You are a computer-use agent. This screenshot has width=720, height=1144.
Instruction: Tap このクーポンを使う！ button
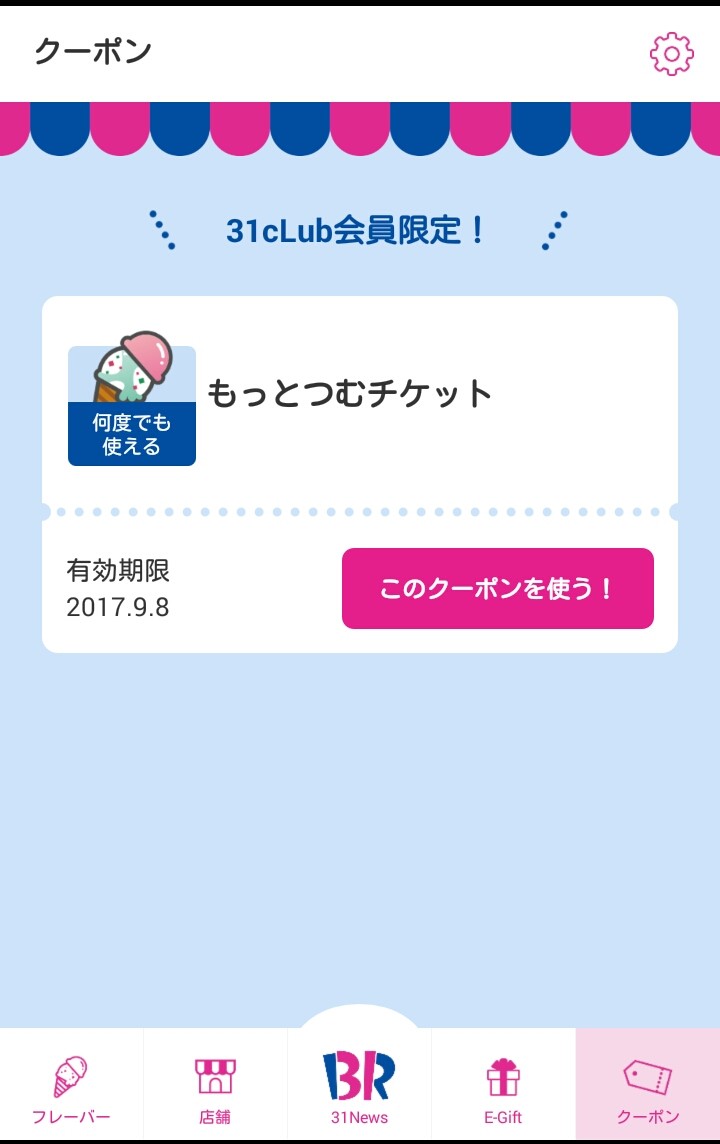(497, 588)
